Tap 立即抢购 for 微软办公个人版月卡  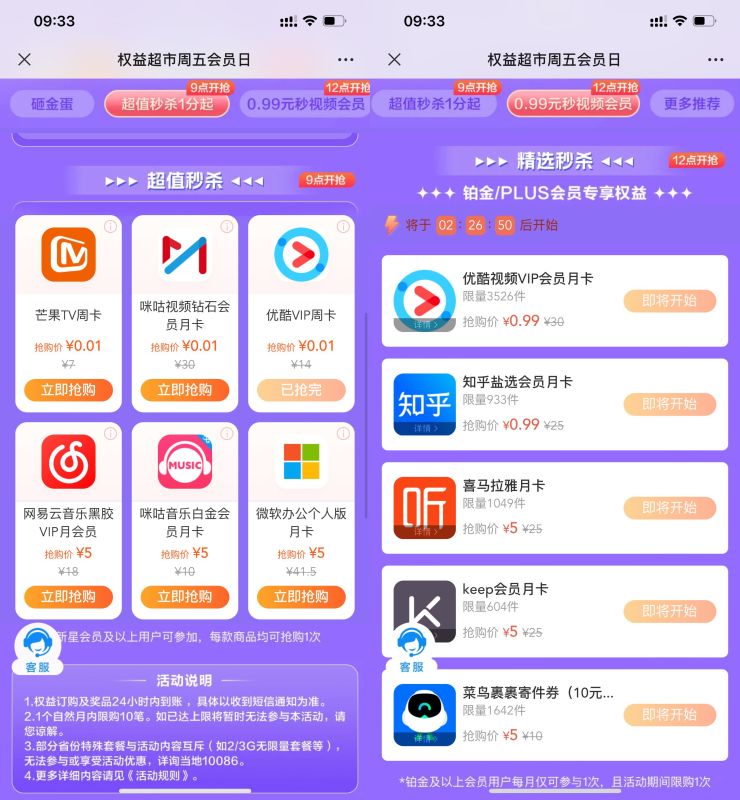(x=301, y=597)
